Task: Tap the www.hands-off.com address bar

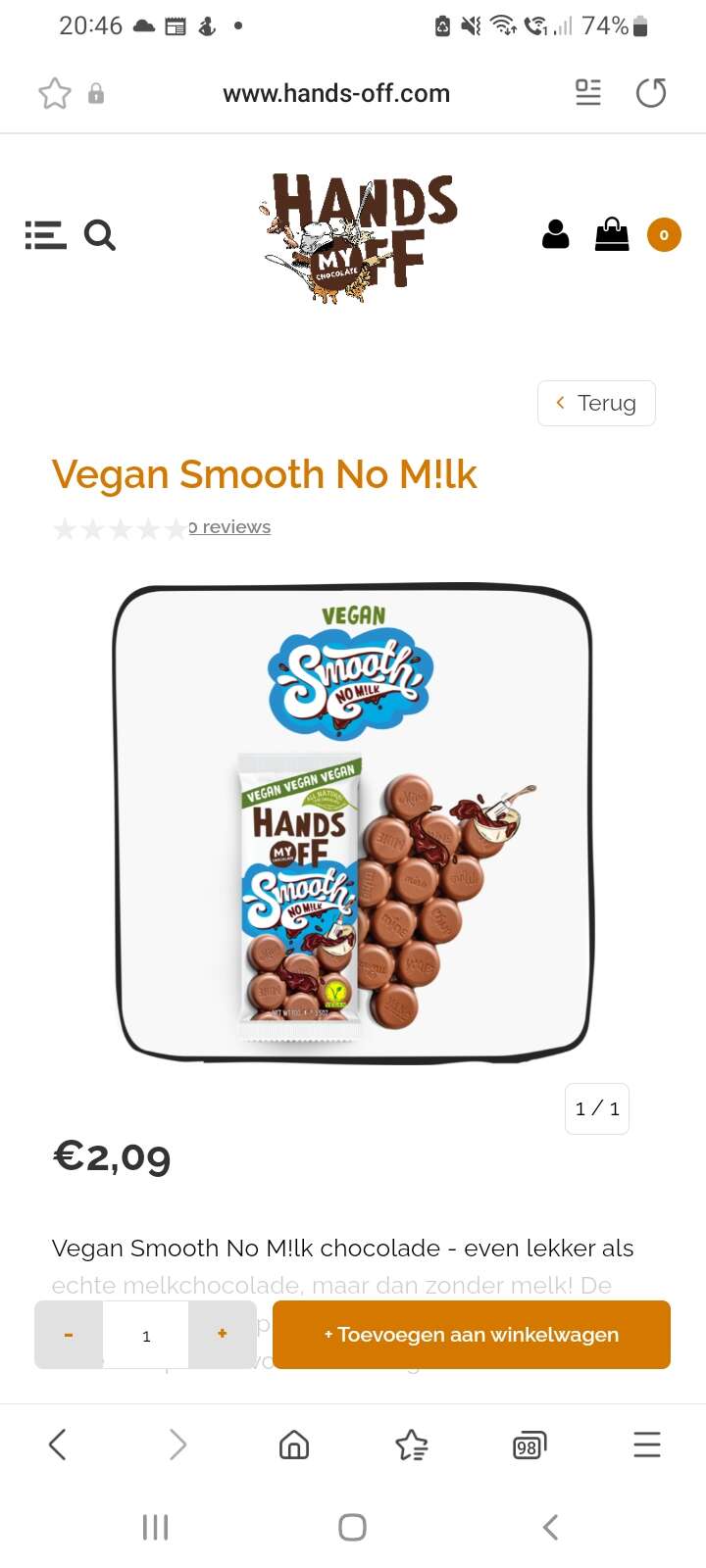Action: click(x=336, y=93)
